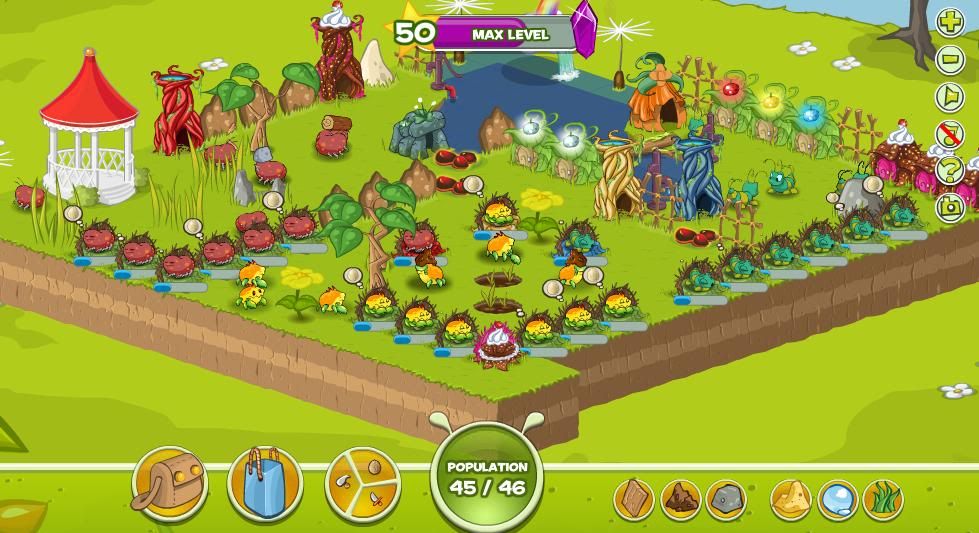The width and height of the screenshot is (979, 533).
Task: Select the grass terrain tool
Action: pyautogui.click(x=883, y=499)
